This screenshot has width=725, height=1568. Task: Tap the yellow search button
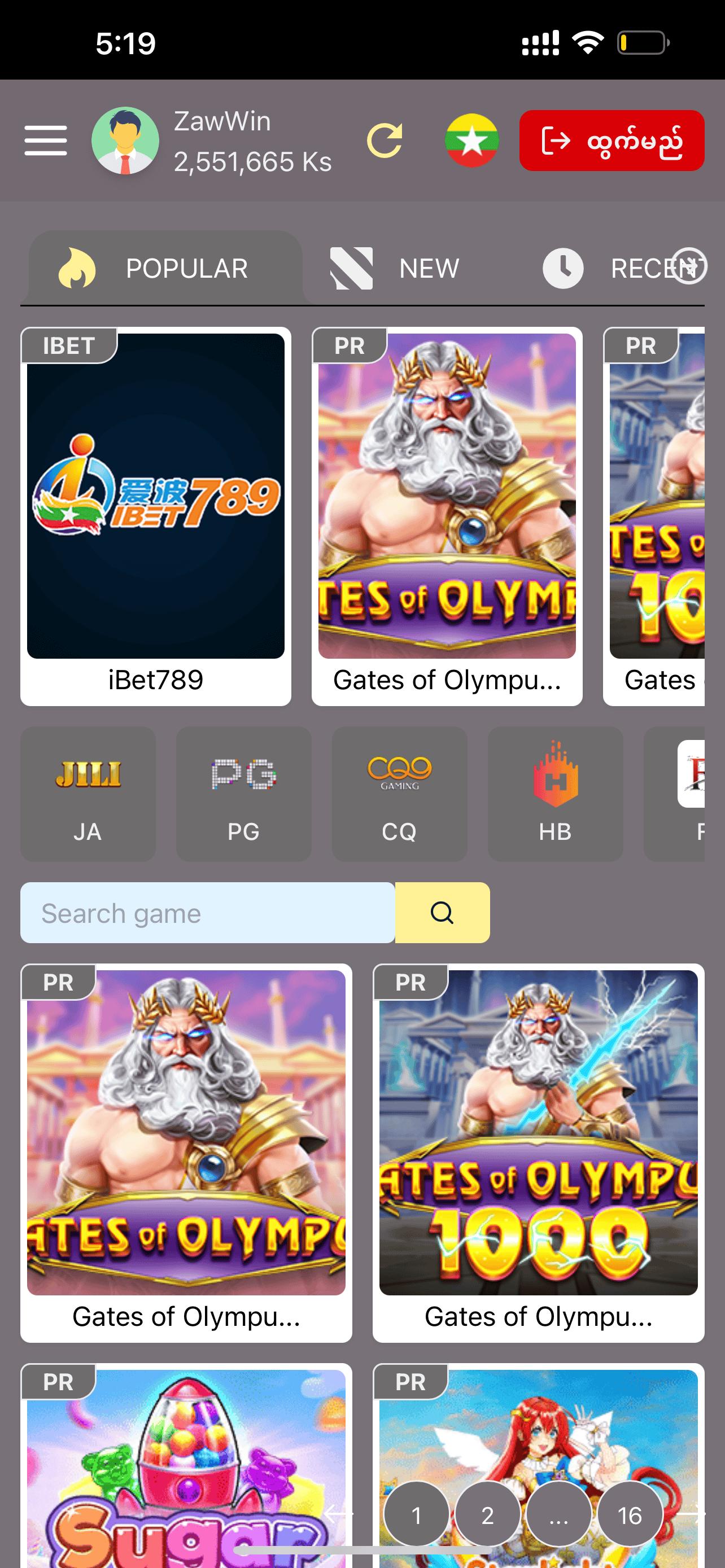point(442,913)
